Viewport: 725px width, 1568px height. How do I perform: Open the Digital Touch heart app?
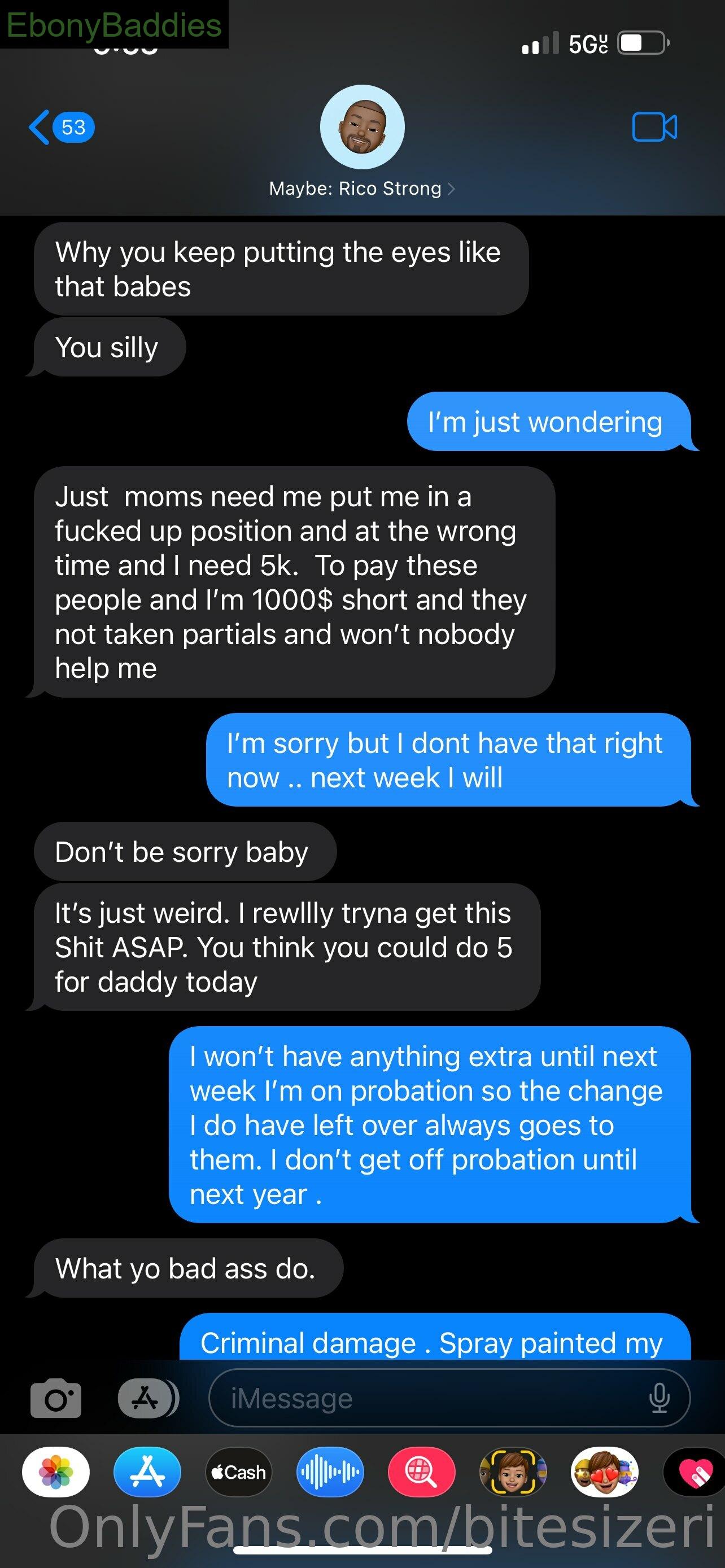click(694, 1473)
